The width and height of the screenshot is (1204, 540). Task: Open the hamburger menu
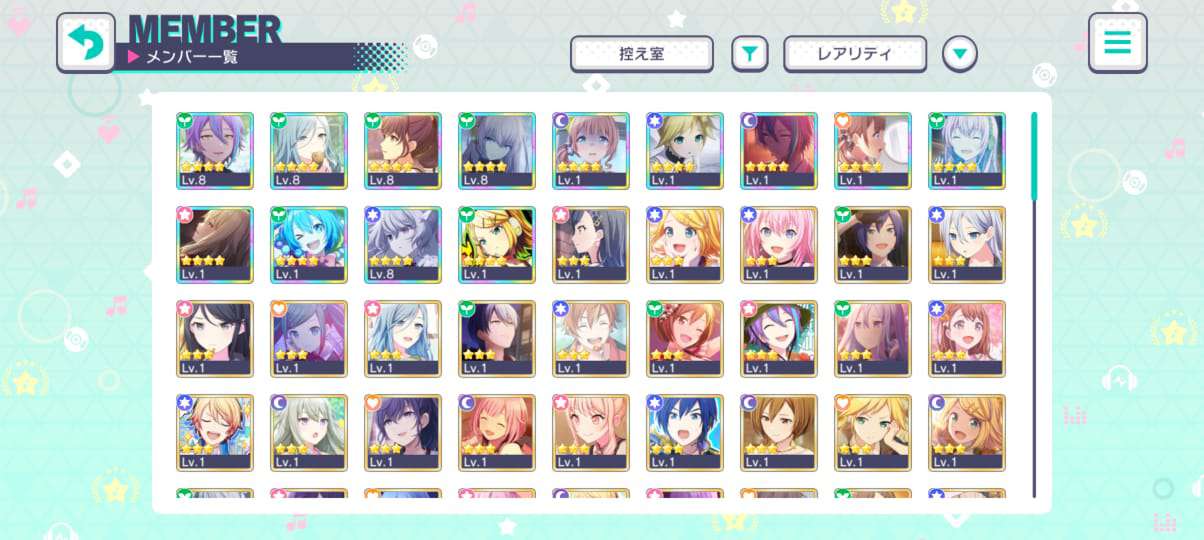(x=1117, y=42)
